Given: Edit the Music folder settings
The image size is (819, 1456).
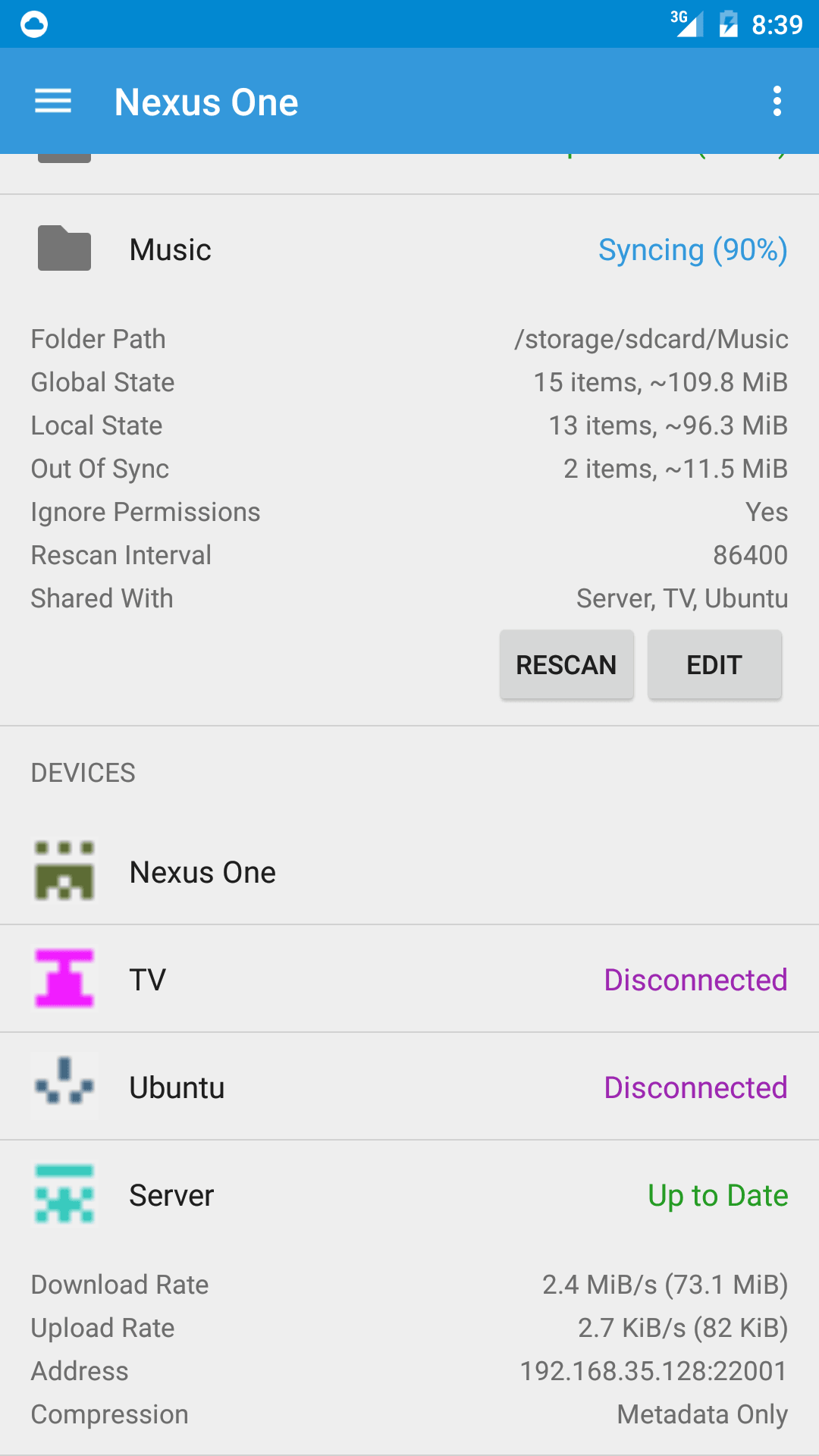Looking at the screenshot, I should pyautogui.click(x=714, y=664).
